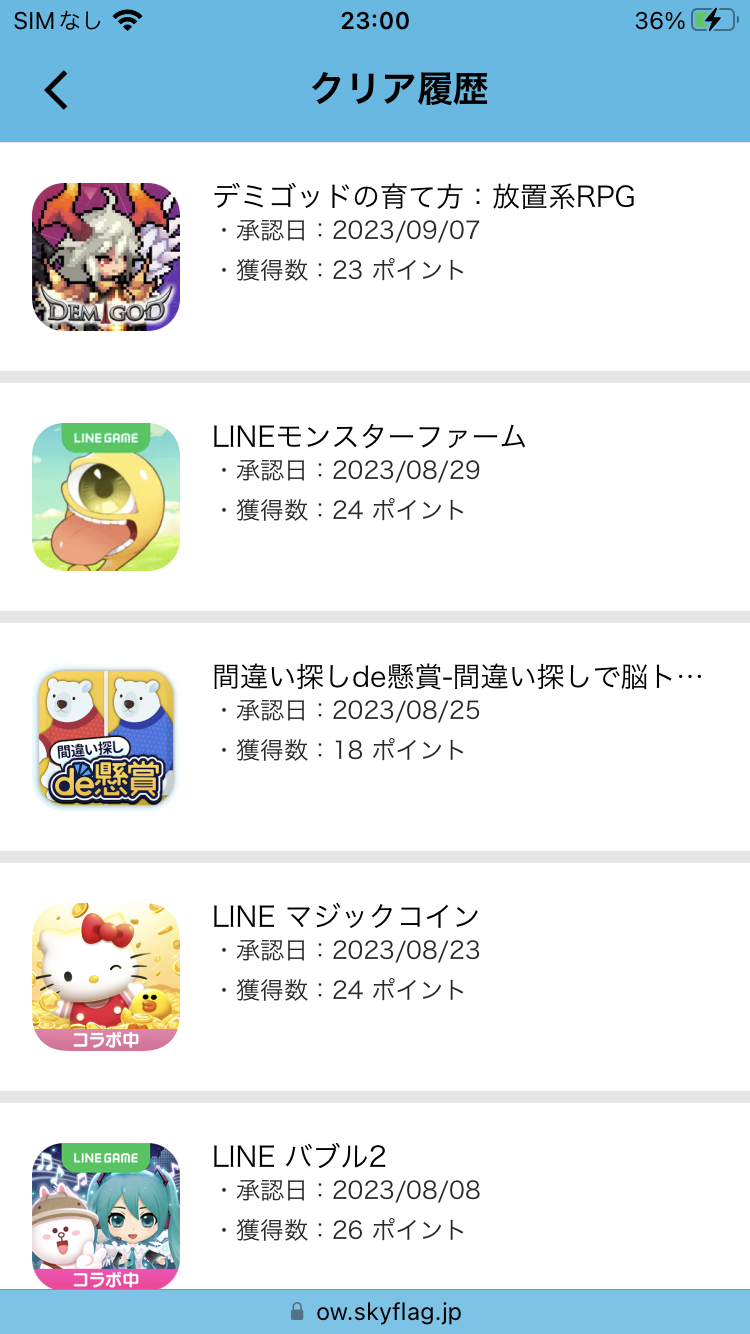Viewport: 750px width, 1334px height.
Task: Select the LINEモンスターファーム row
Action: (369, 437)
